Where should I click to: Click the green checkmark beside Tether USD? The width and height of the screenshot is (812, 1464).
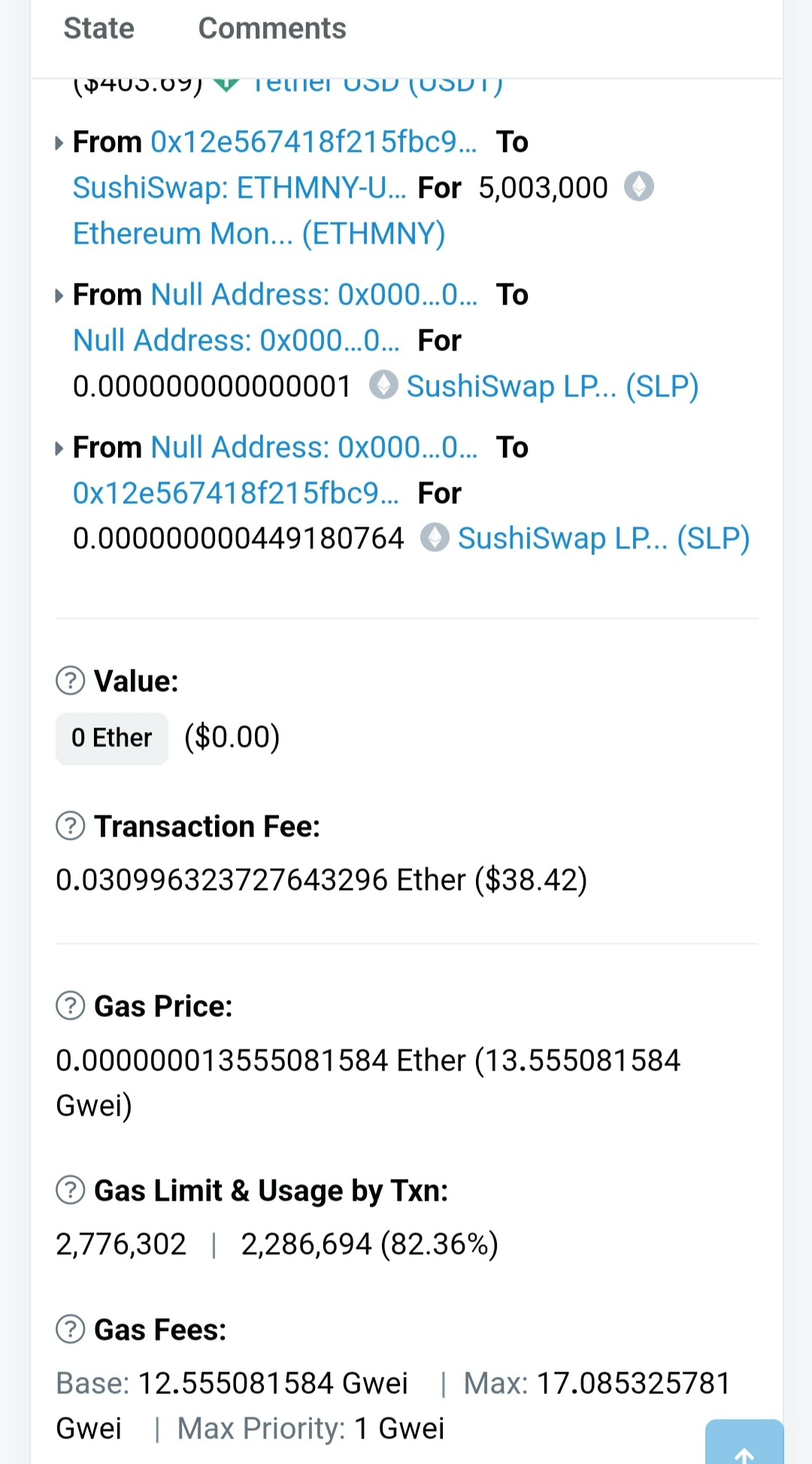coord(227,83)
